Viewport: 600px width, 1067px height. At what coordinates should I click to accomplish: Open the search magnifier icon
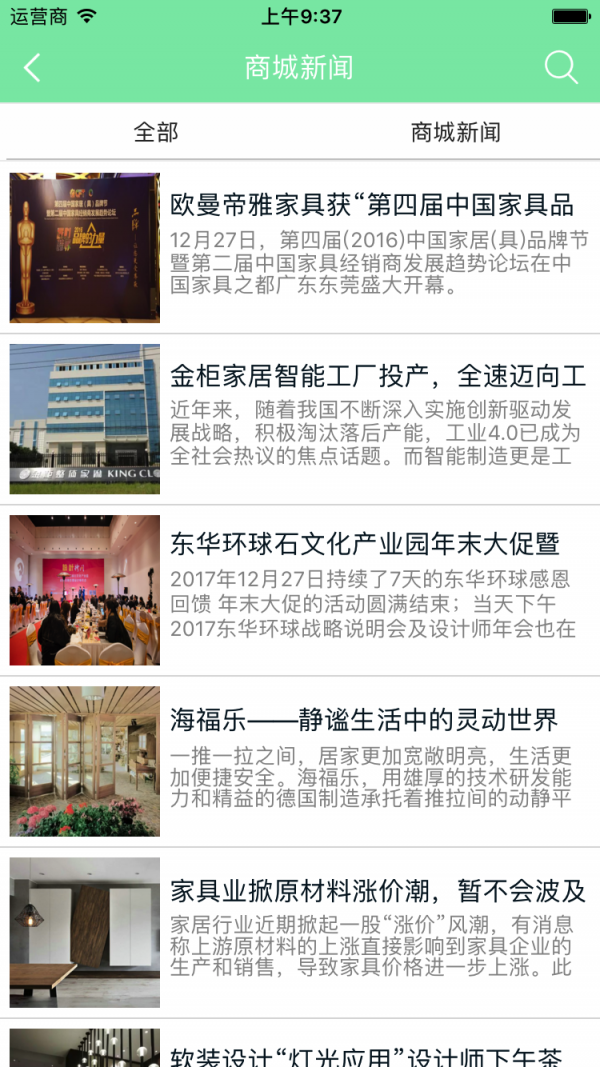click(x=561, y=68)
